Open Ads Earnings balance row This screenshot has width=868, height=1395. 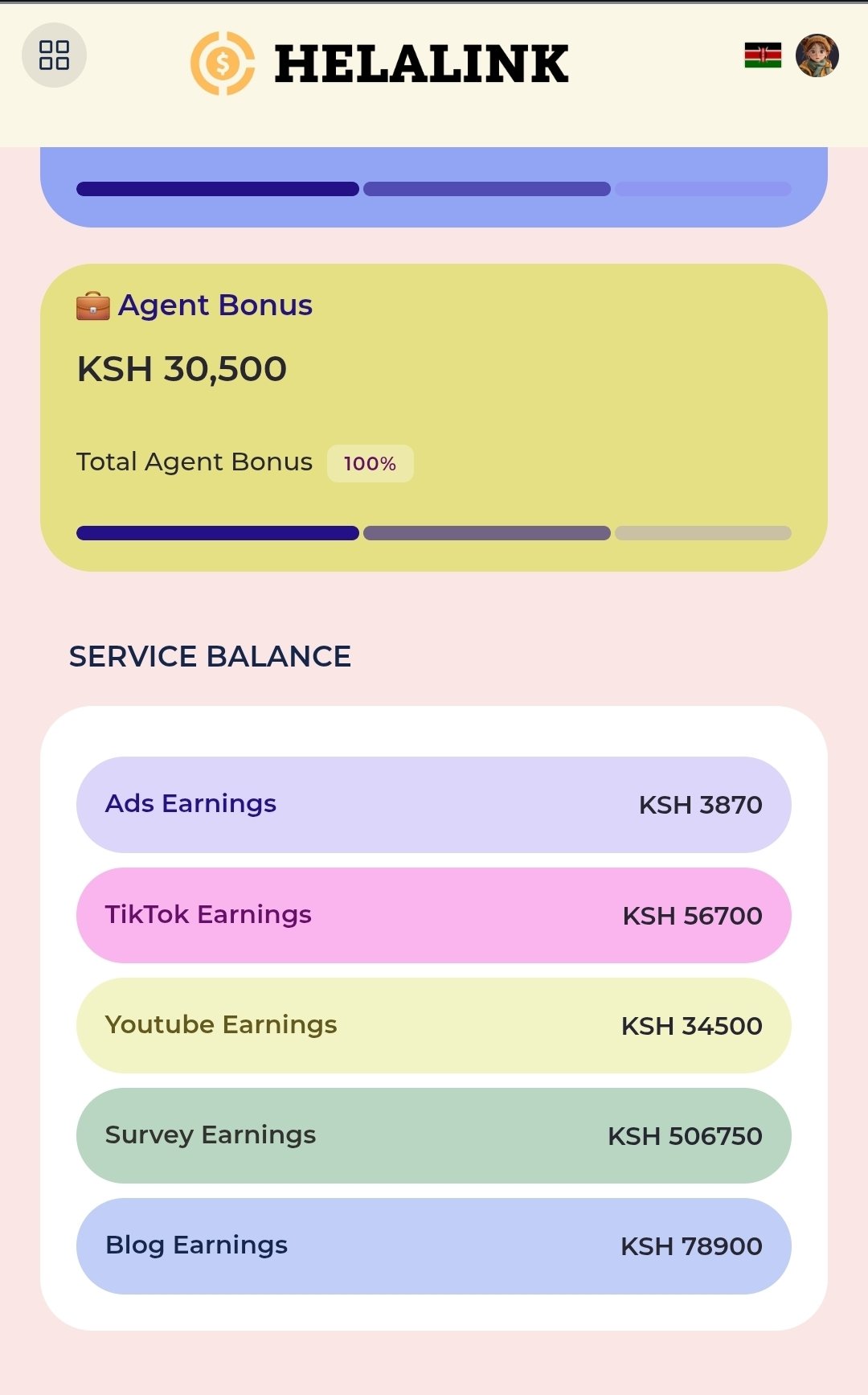433,804
